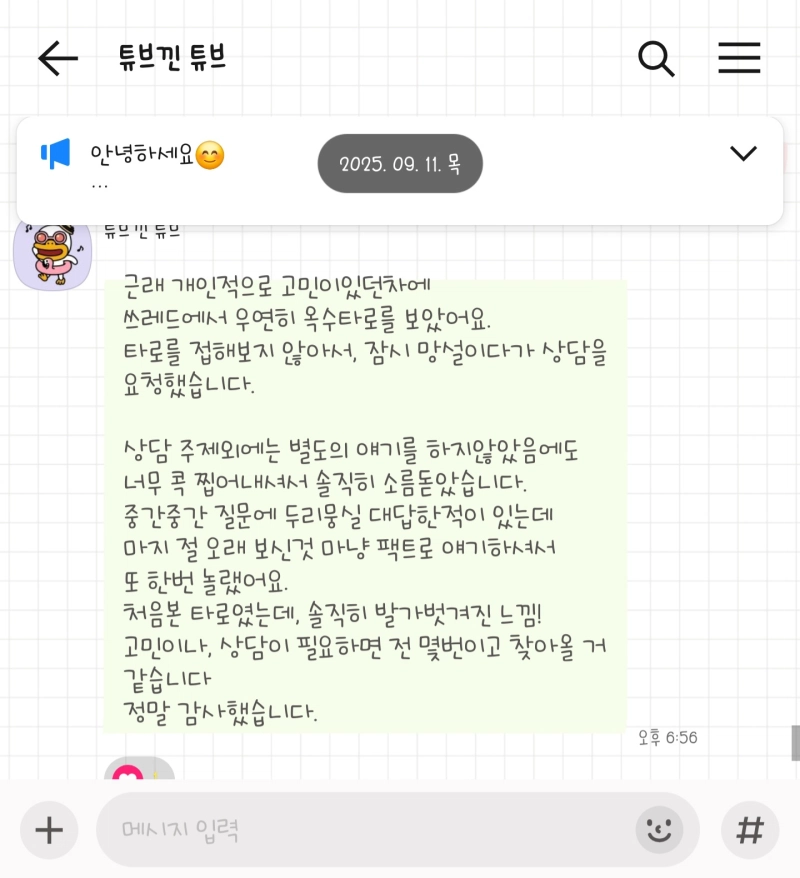
Task: Tap the hashtag search button
Action: 750,830
